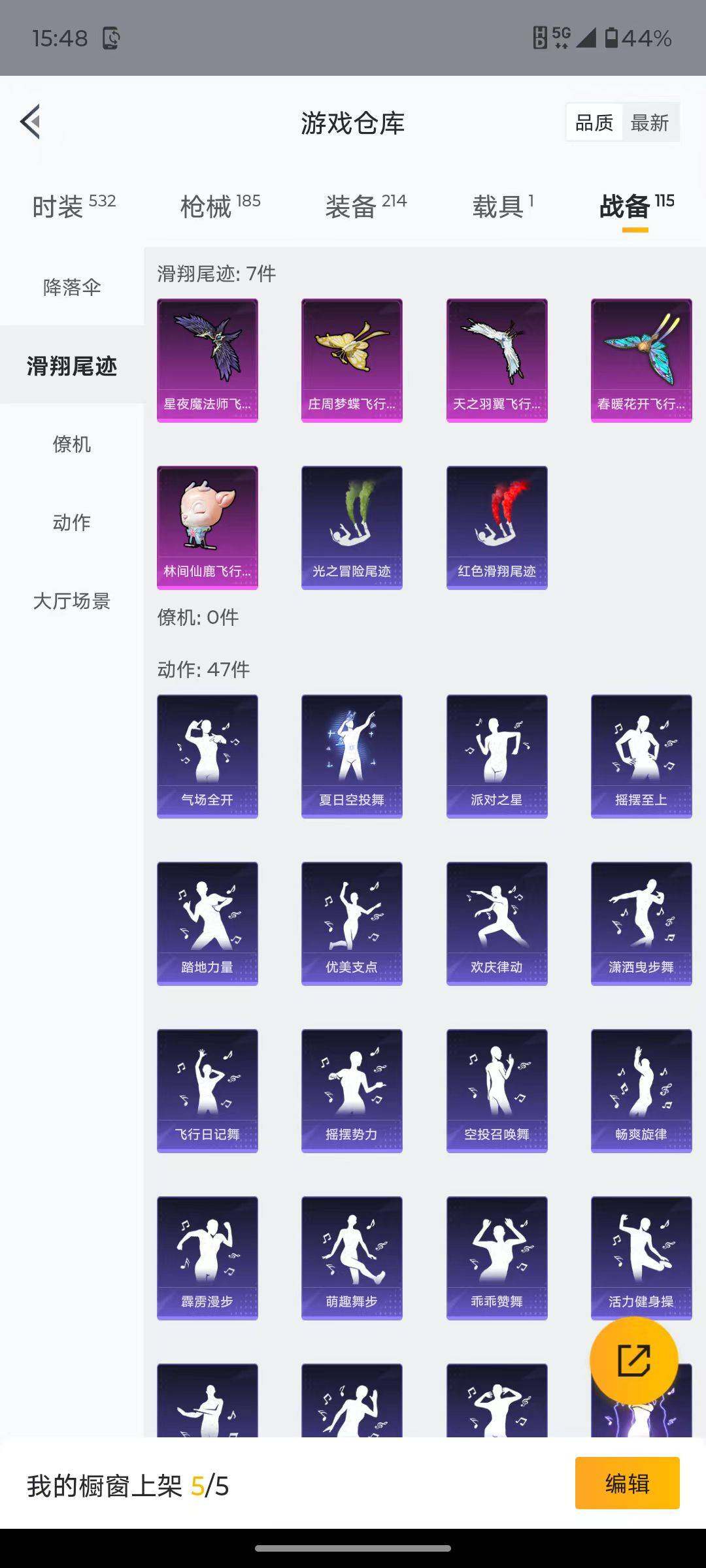
Task: Select the 天之羽翼飞行 wing trail icon
Action: click(x=496, y=359)
